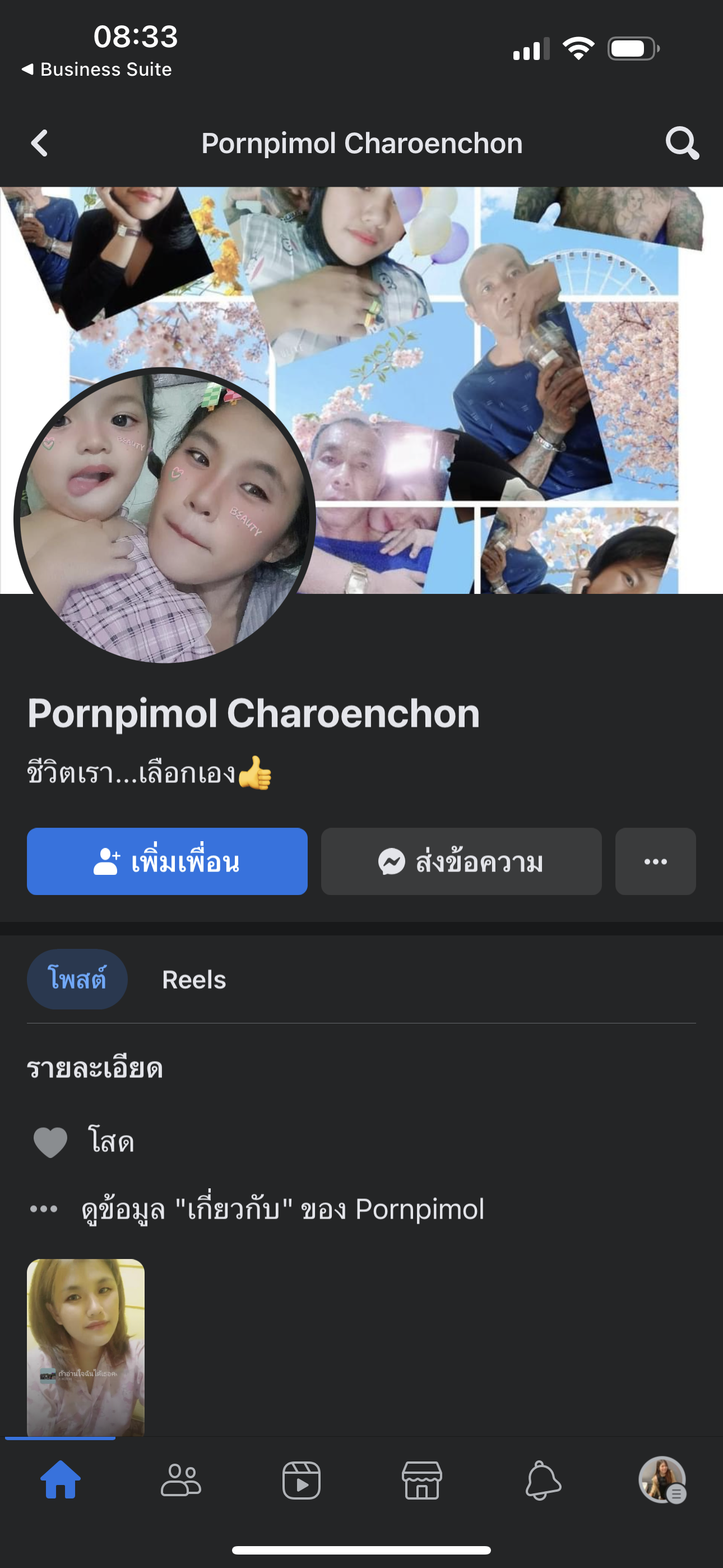Tap the เพิ่มเพื่อน add friend button
Image resolution: width=723 pixels, height=1568 pixels.
click(167, 861)
